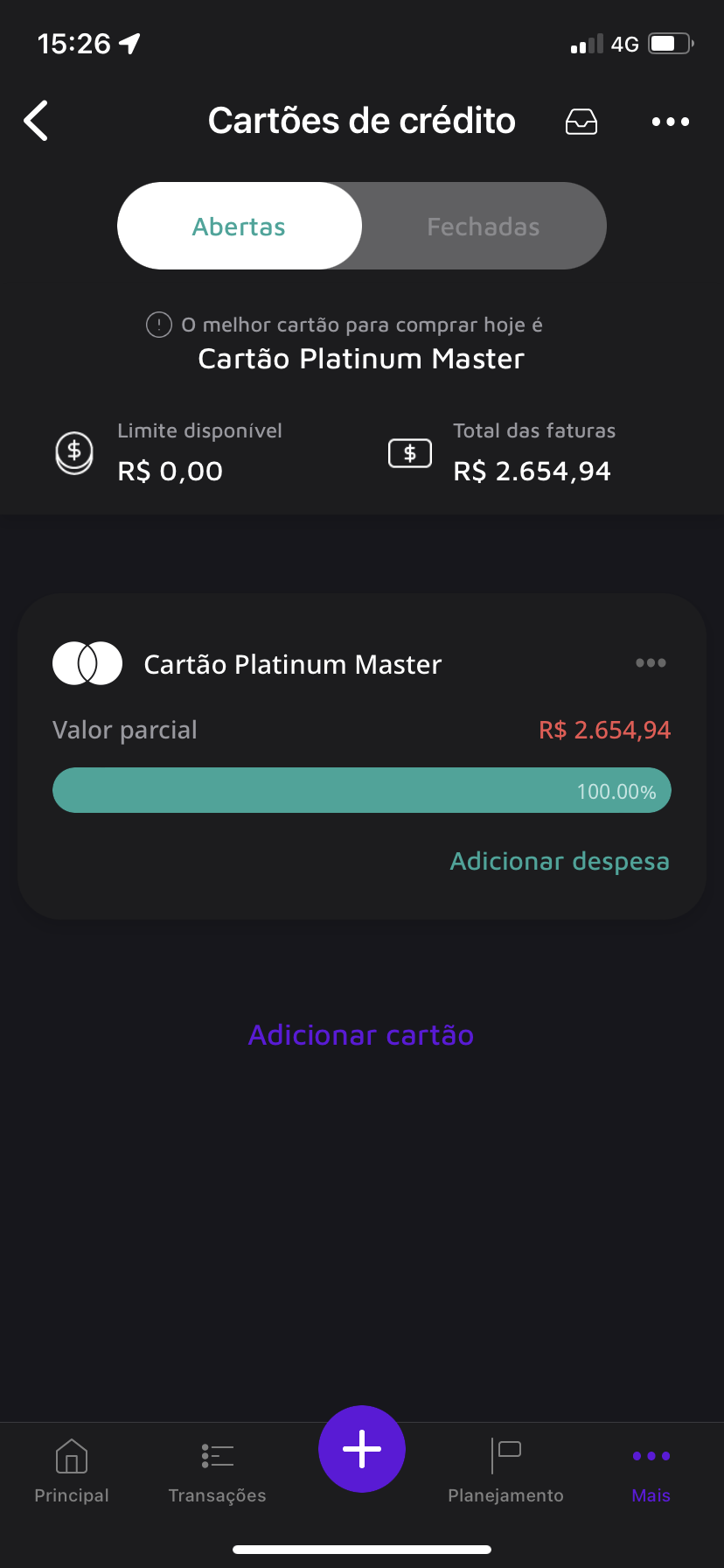724x1568 pixels.
Task: Go back from Cartões de crédito
Action: [x=36, y=121]
